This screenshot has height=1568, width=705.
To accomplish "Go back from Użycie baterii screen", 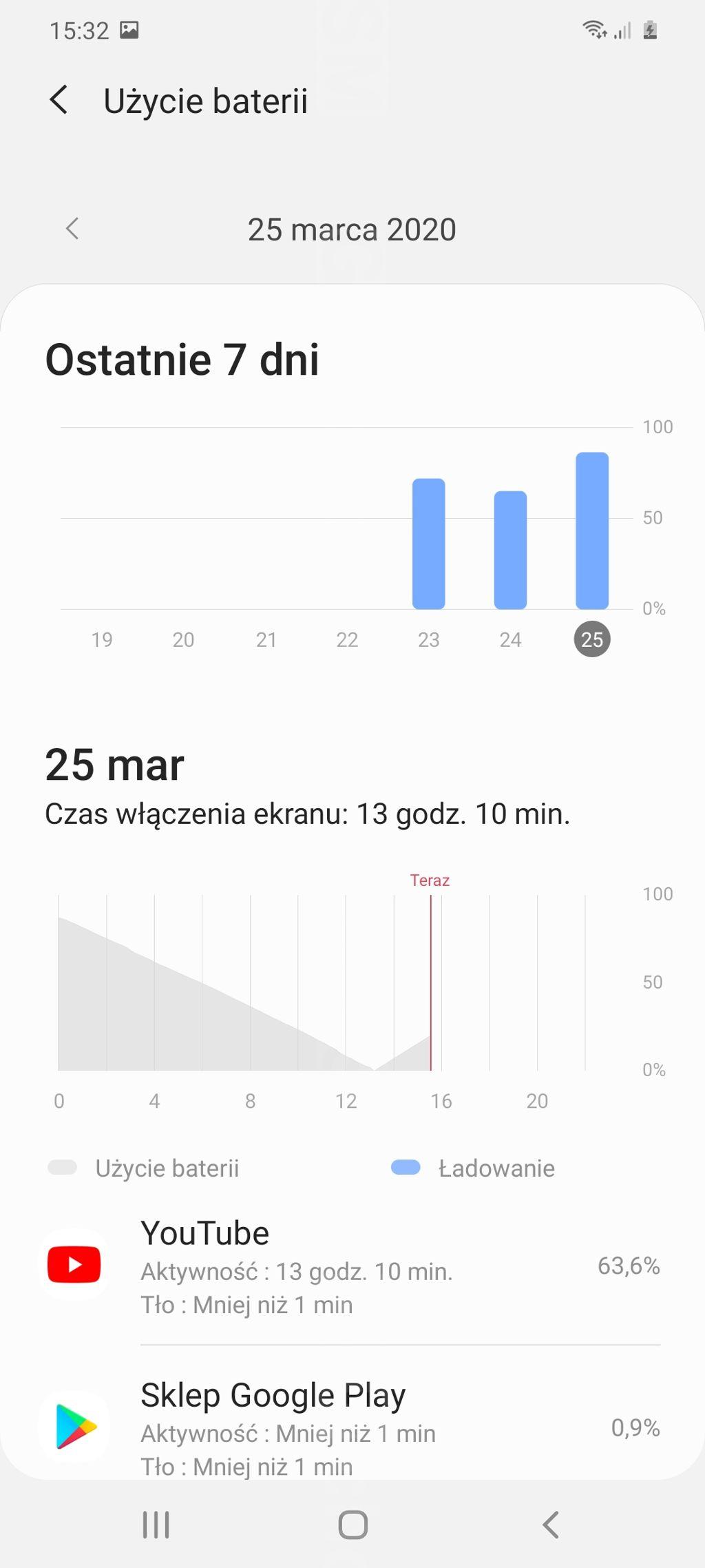I will [x=59, y=101].
